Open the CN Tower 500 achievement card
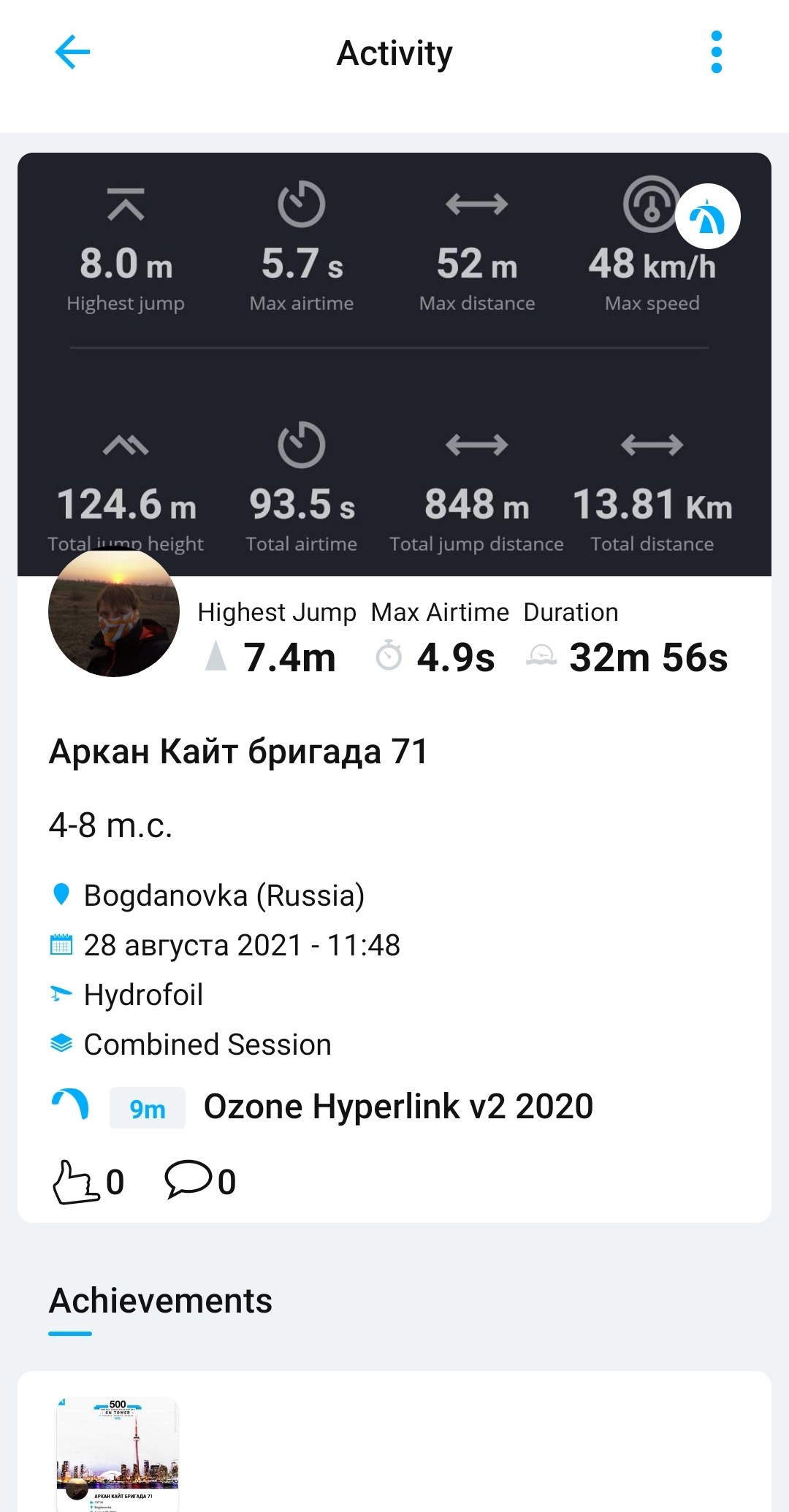This screenshot has height=1512, width=789. (x=118, y=1454)
